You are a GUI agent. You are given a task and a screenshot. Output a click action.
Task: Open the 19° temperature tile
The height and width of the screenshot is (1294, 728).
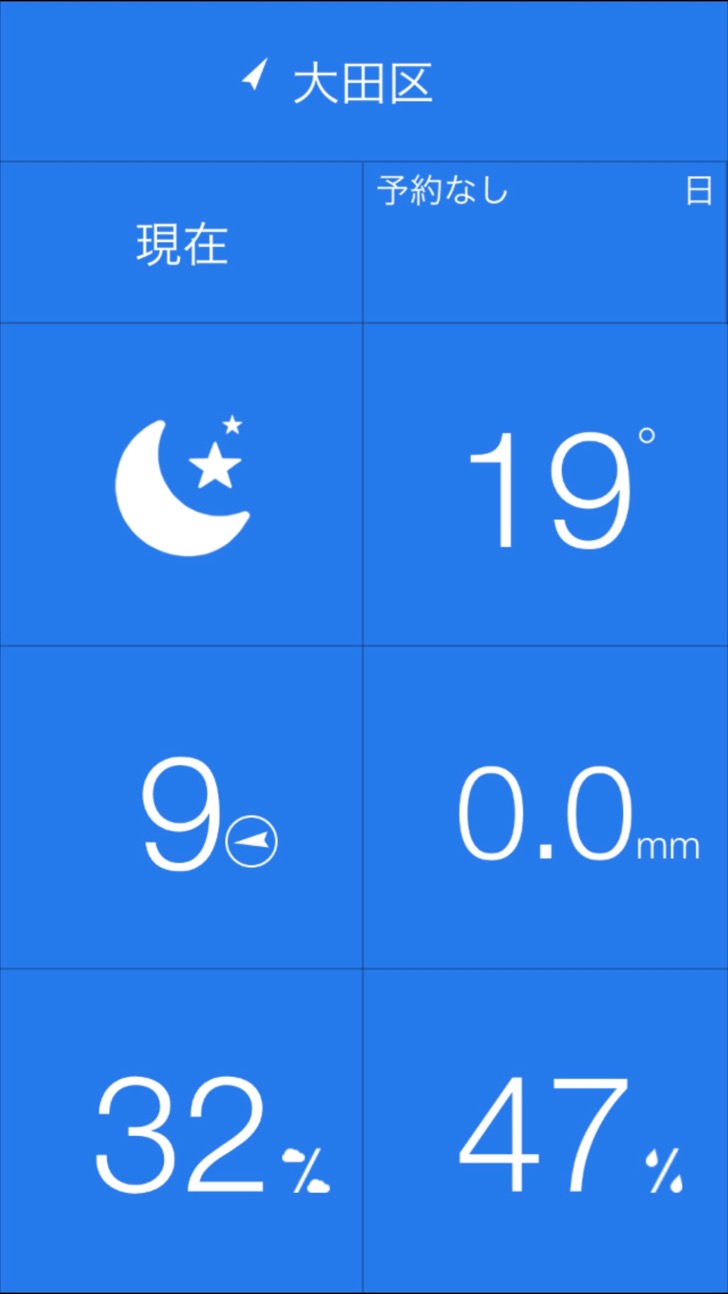pyautogui.click(x=545, y=485)
